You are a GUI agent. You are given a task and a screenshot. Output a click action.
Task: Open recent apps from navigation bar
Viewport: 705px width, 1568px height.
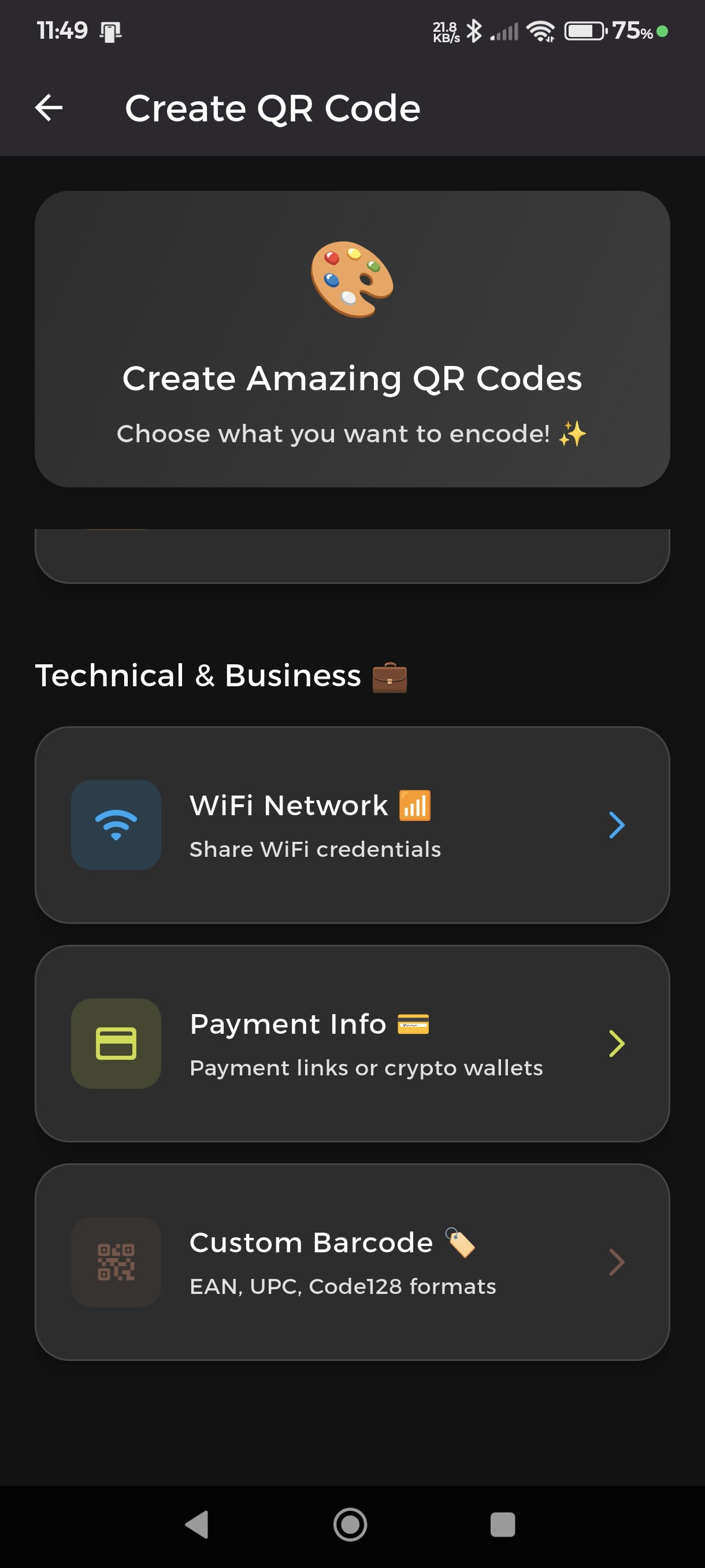click(502, 1524)
